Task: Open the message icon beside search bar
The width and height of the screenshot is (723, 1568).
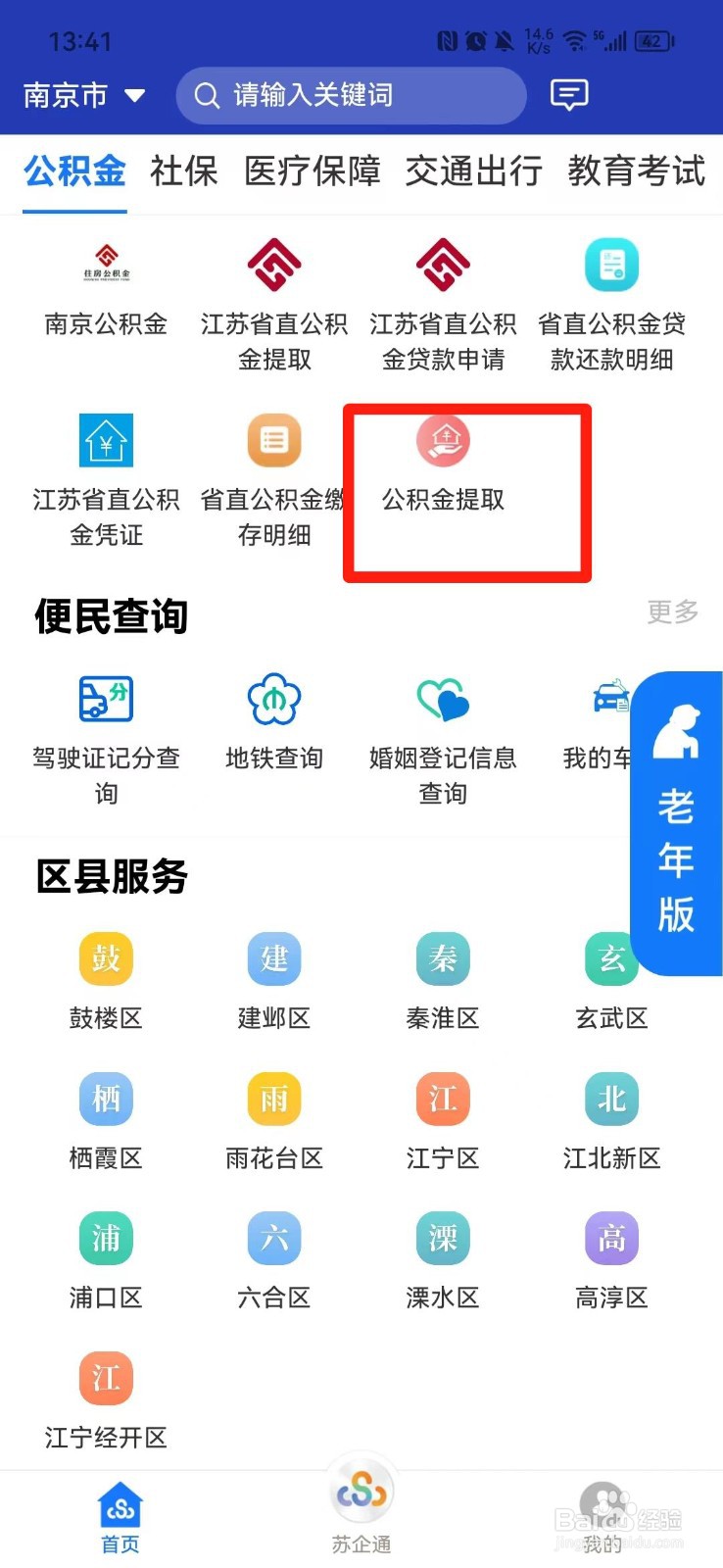Action: click(x=568, y=95)
